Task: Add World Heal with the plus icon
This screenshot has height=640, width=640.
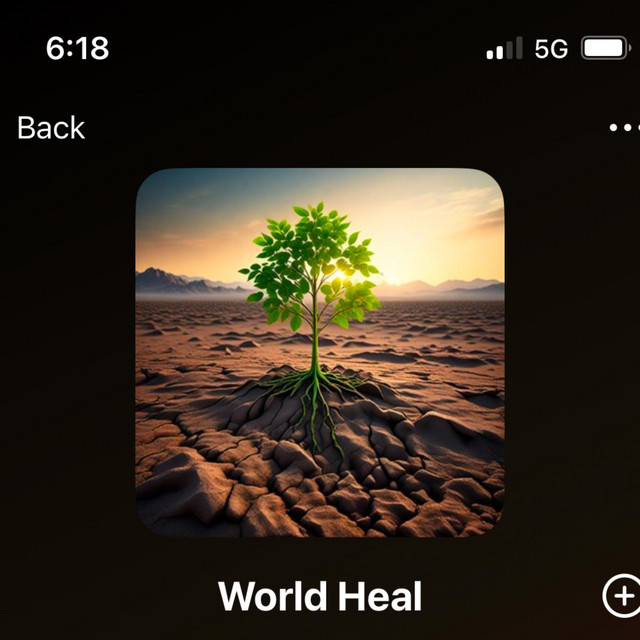Action: (x=621, y=596)
